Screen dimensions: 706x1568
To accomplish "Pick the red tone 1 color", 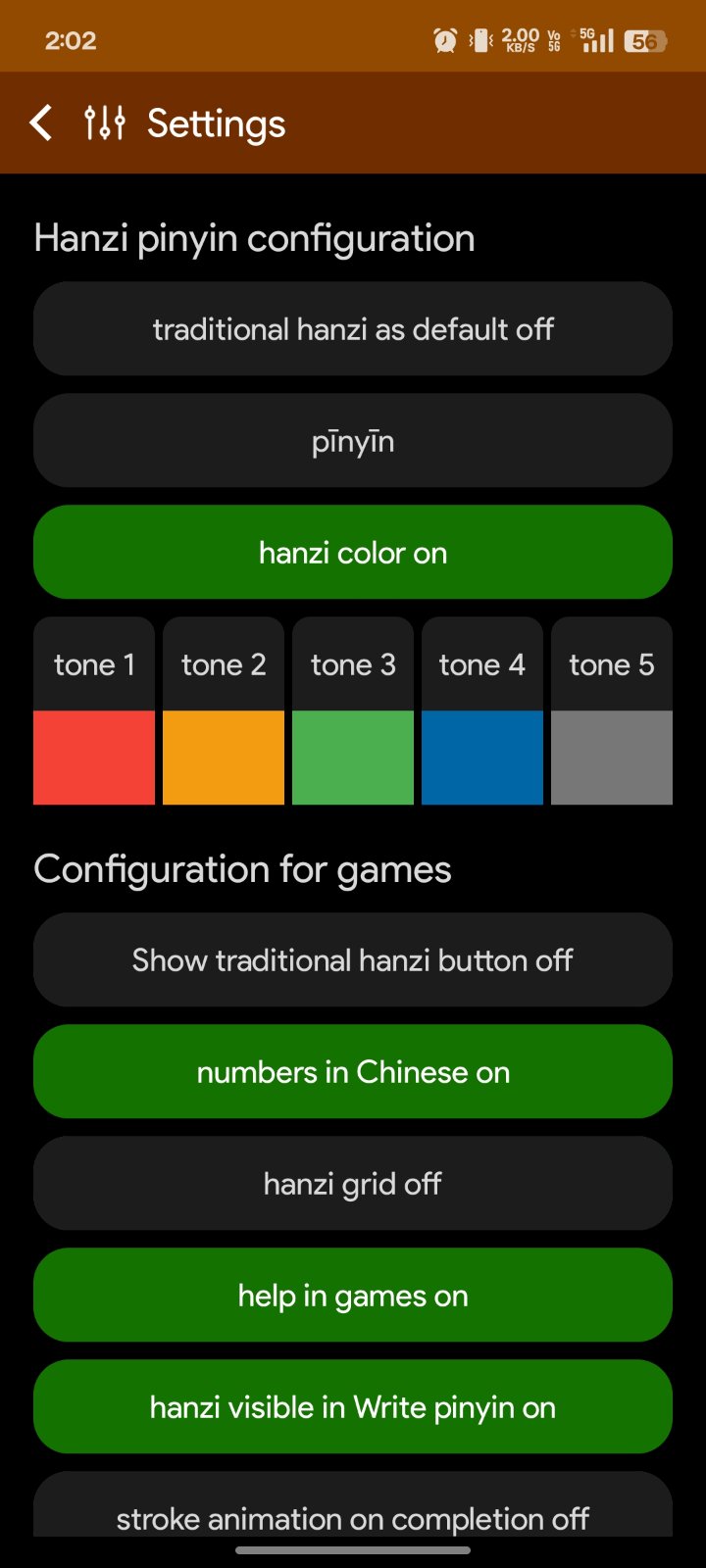I will [x=94, y=757].
